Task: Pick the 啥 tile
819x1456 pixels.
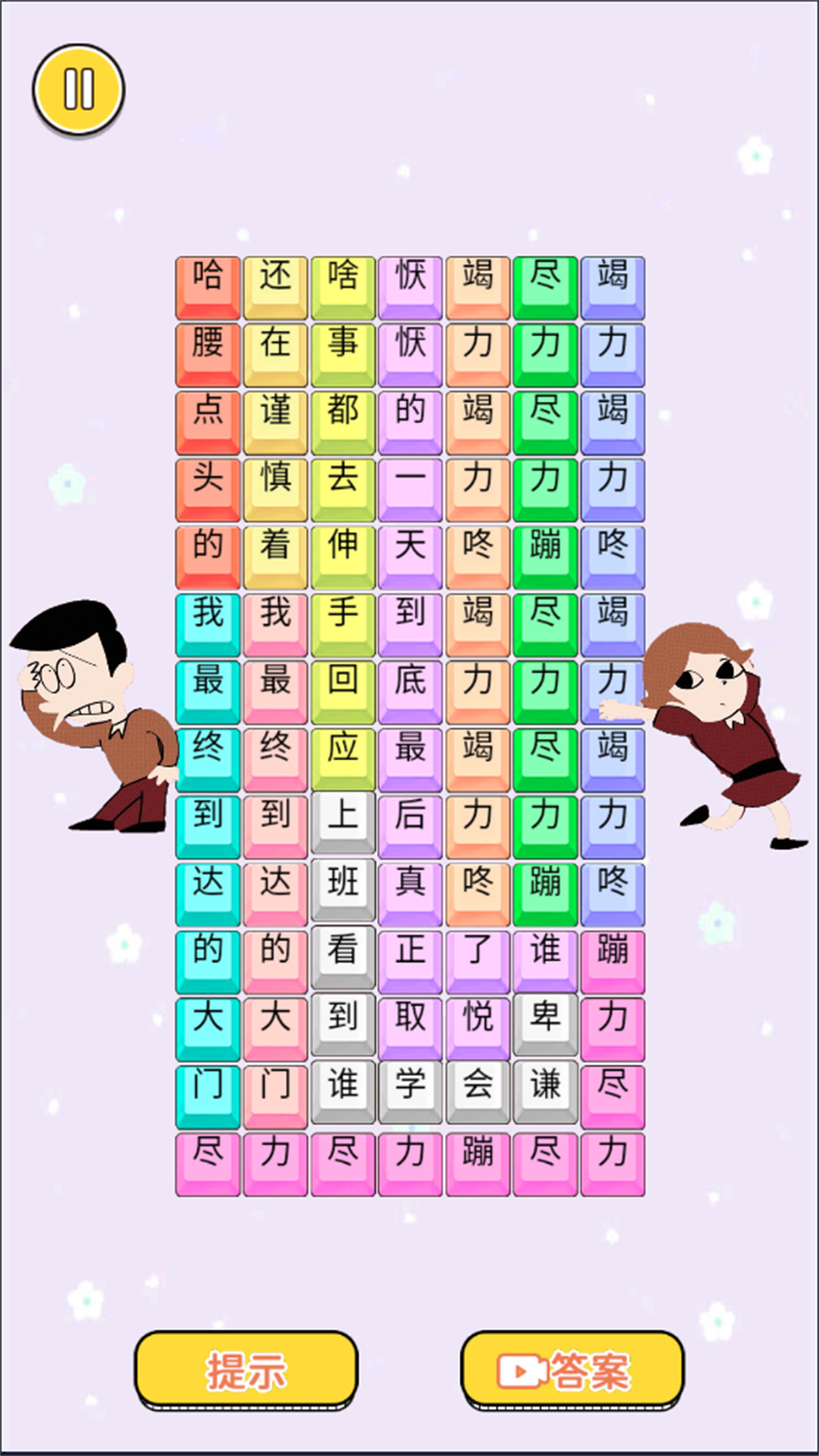Action: click(x=343, y=287)
